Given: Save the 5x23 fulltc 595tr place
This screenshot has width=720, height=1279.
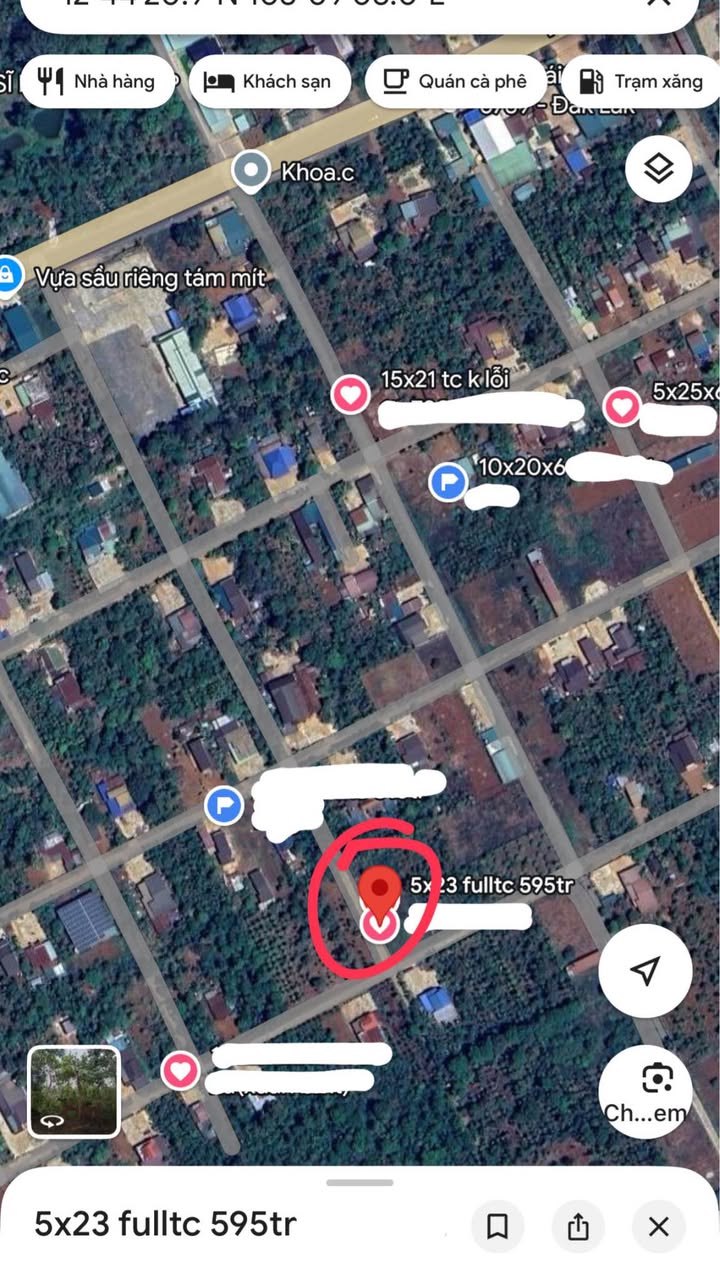Looking at the screenshot, I should click(x=498, y=1226).
